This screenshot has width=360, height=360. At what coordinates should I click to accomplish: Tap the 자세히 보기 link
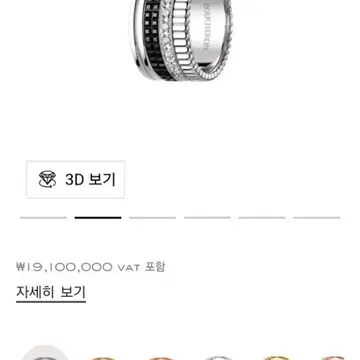[51, 292]
